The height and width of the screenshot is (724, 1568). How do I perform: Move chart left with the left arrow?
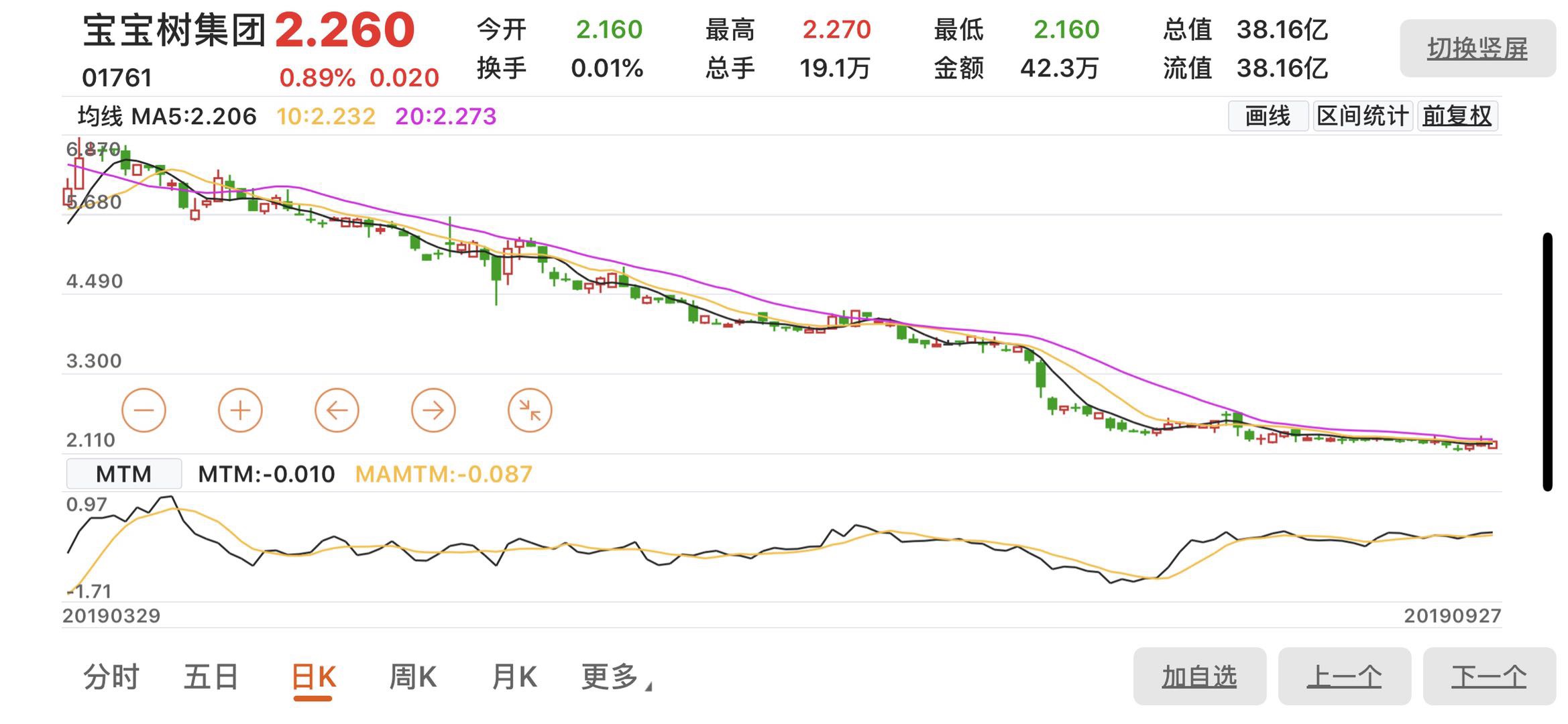coord(337,410)
